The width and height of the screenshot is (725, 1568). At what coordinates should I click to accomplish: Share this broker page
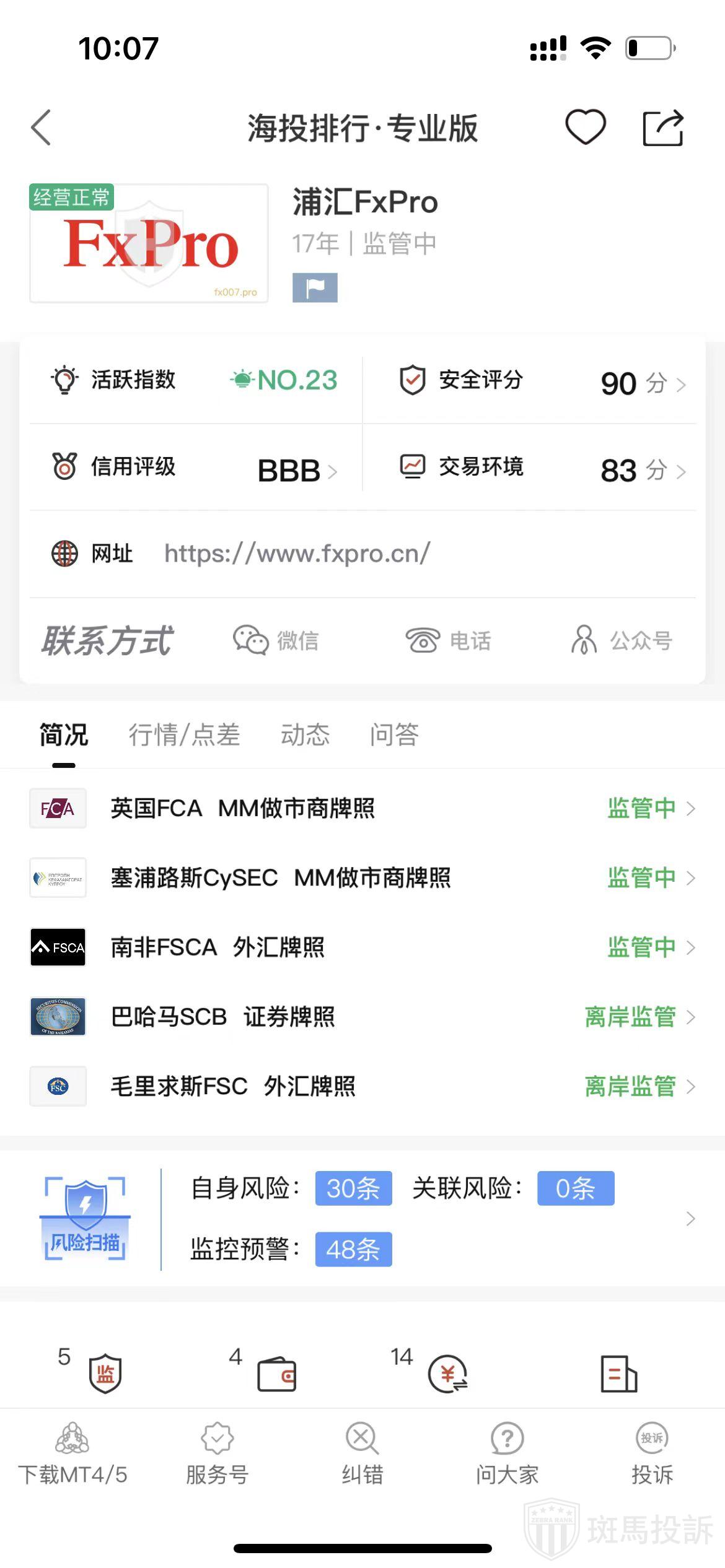pyautogui.click(x=662, y=128)
